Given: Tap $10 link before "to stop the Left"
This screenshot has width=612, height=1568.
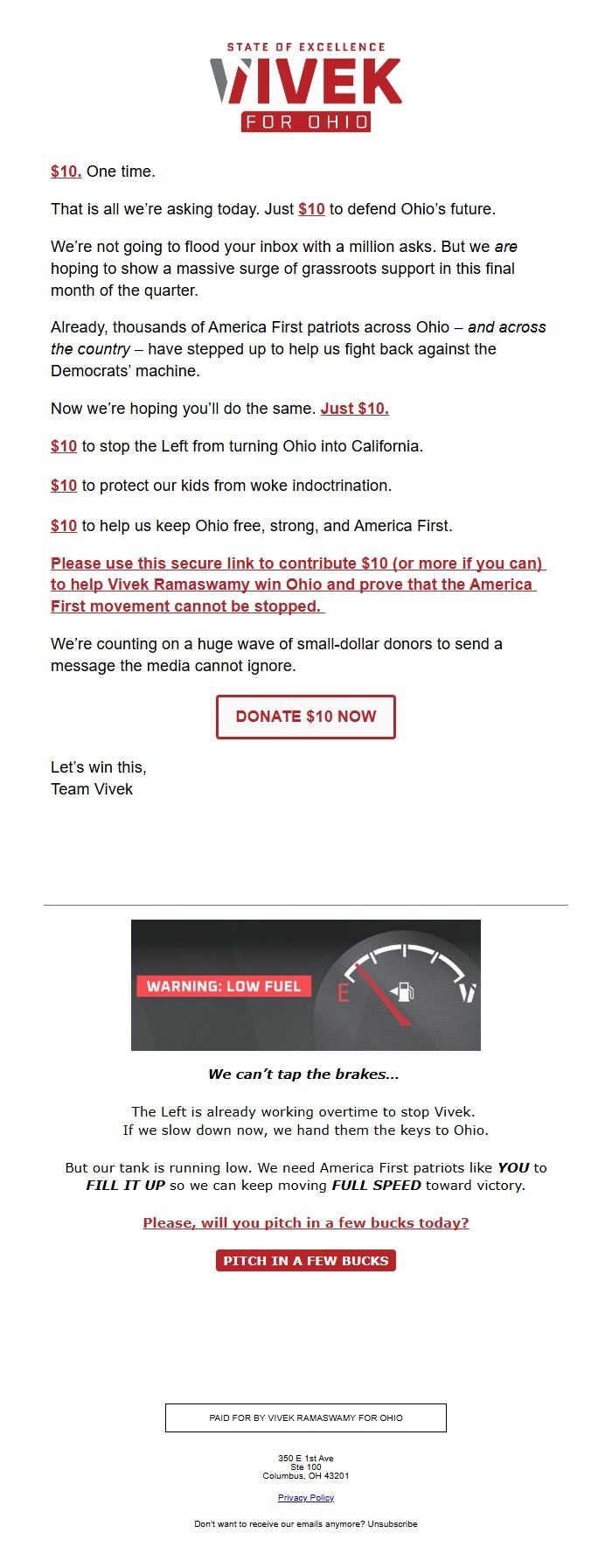Looking at the screenshot, I should tap(64, 446).
